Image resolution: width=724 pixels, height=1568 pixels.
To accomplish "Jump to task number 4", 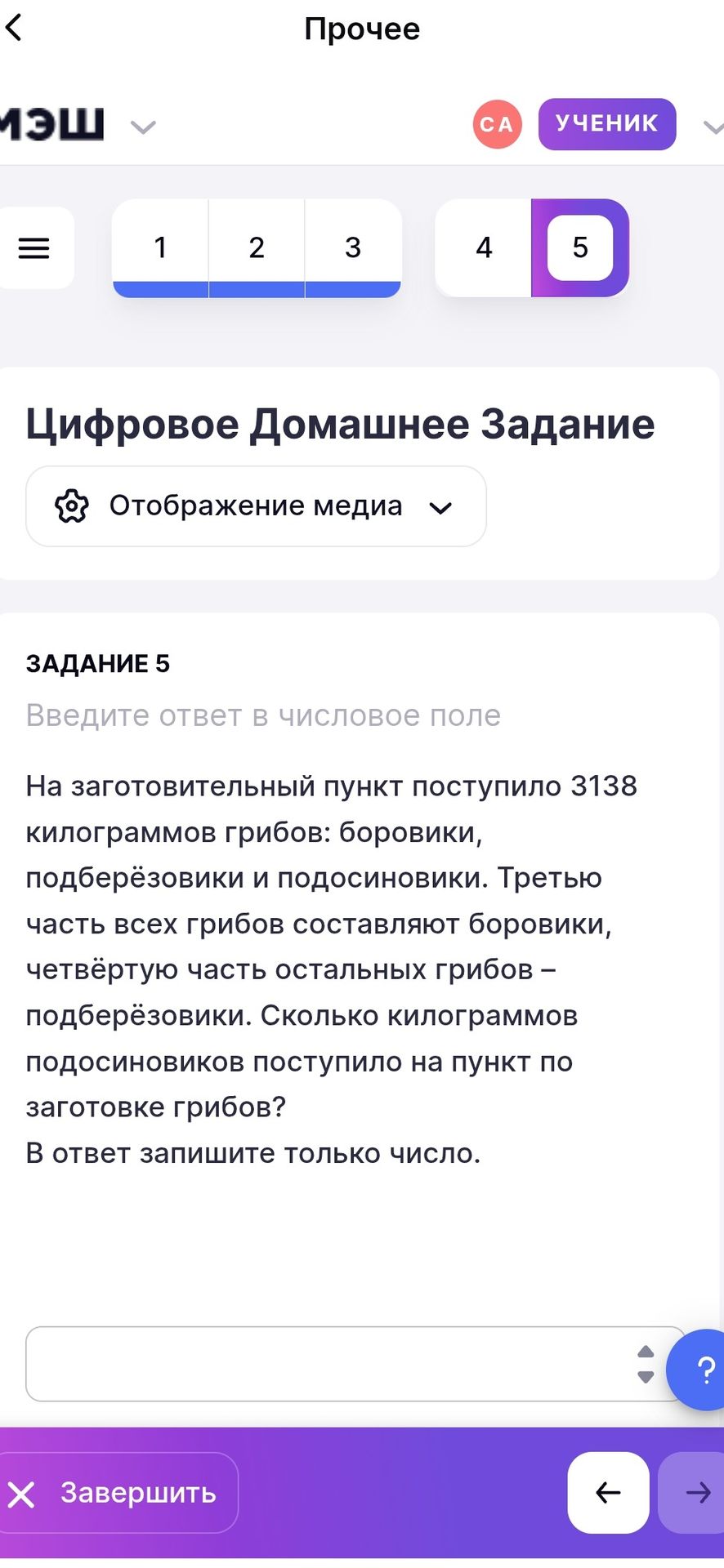I will [484, 247].
